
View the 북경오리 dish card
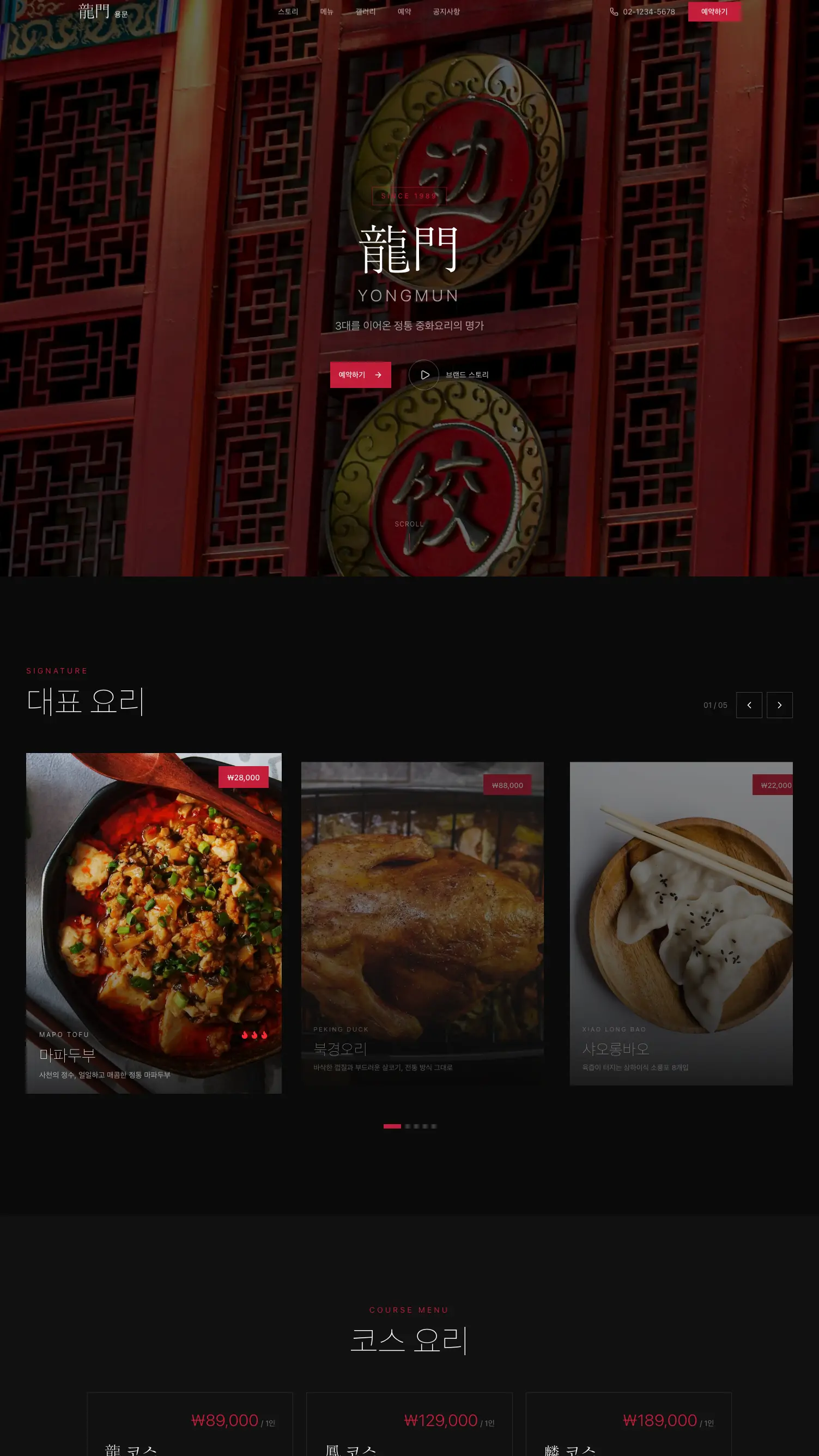pos(422,923)
